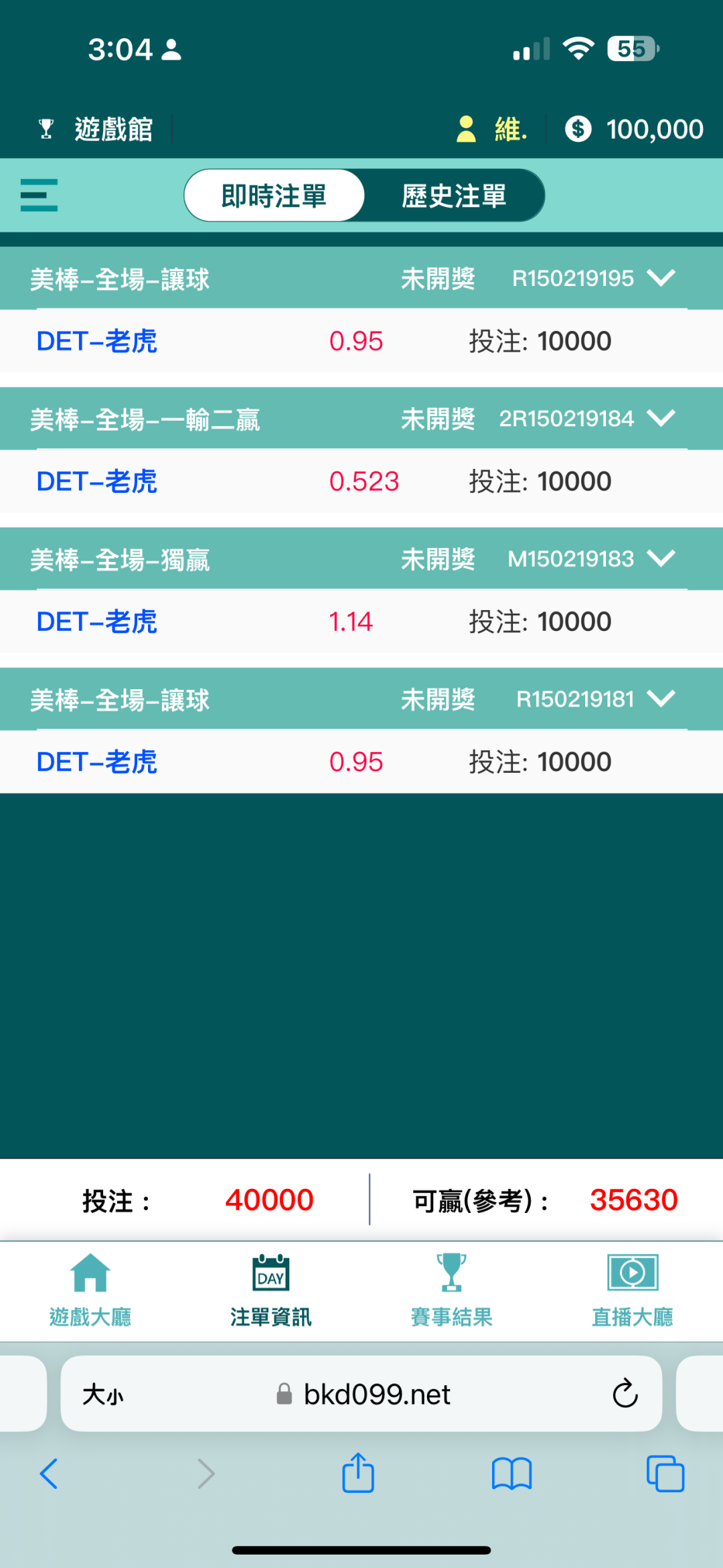Expand bet slip 2R150219184
Viewport: 723px width, 1568px height.
[x=661, y=418]
